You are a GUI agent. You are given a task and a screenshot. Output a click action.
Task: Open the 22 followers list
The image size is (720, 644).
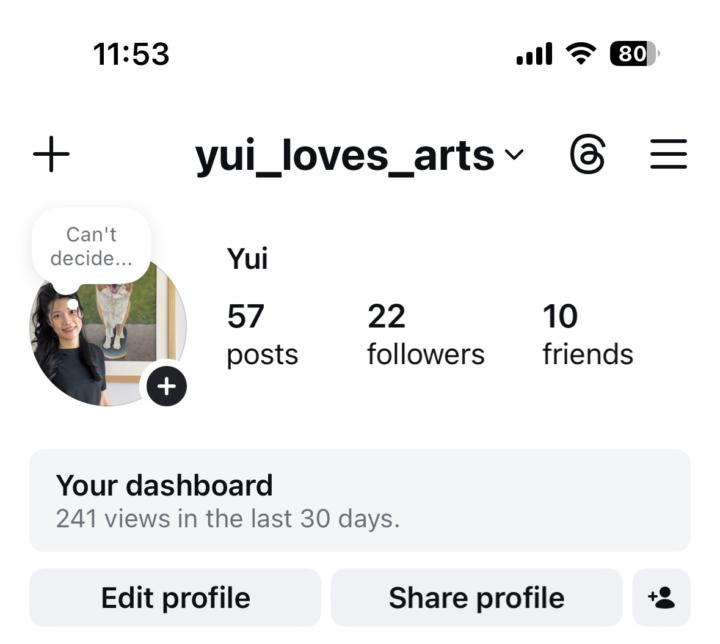pyautogui.click(x=425, y=334)
